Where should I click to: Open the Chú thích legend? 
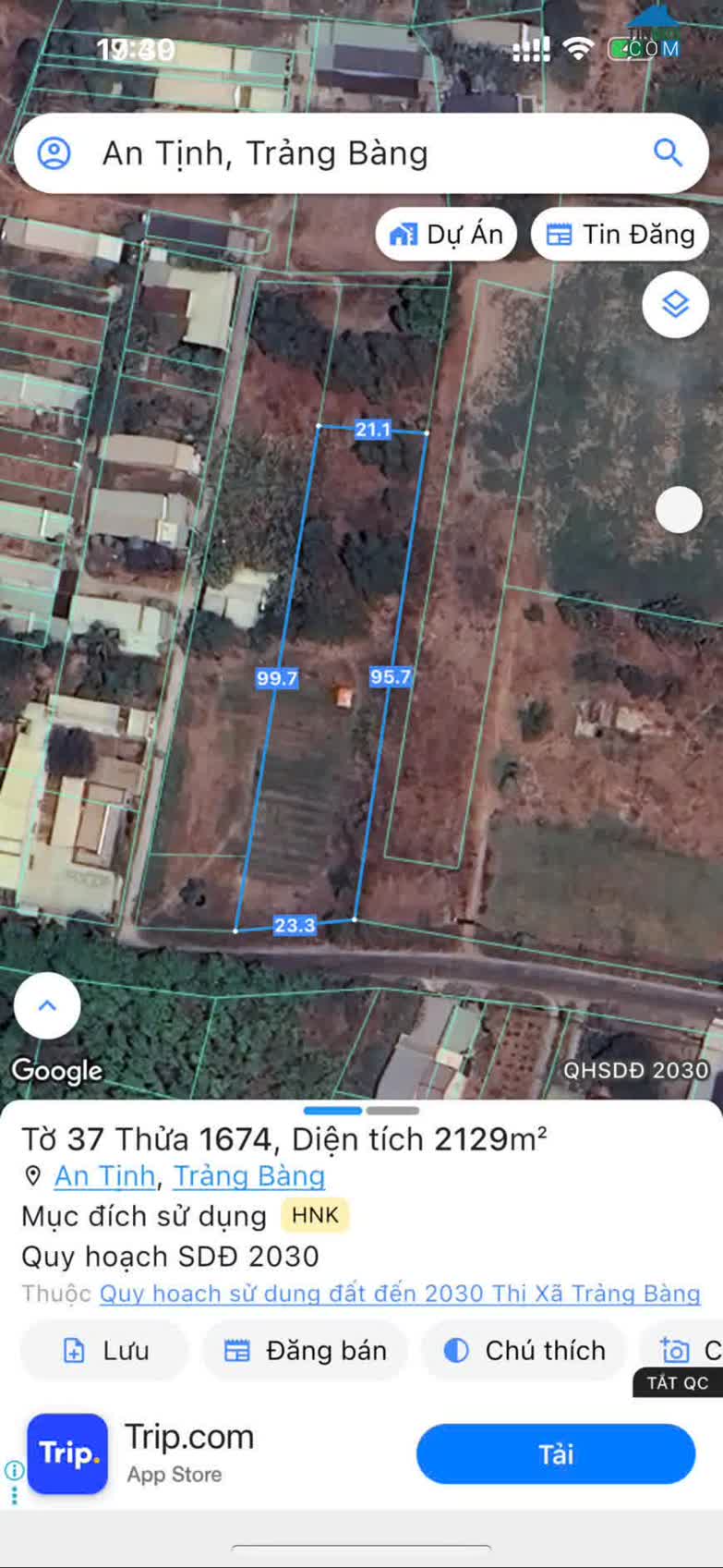tap(524, 1351)
